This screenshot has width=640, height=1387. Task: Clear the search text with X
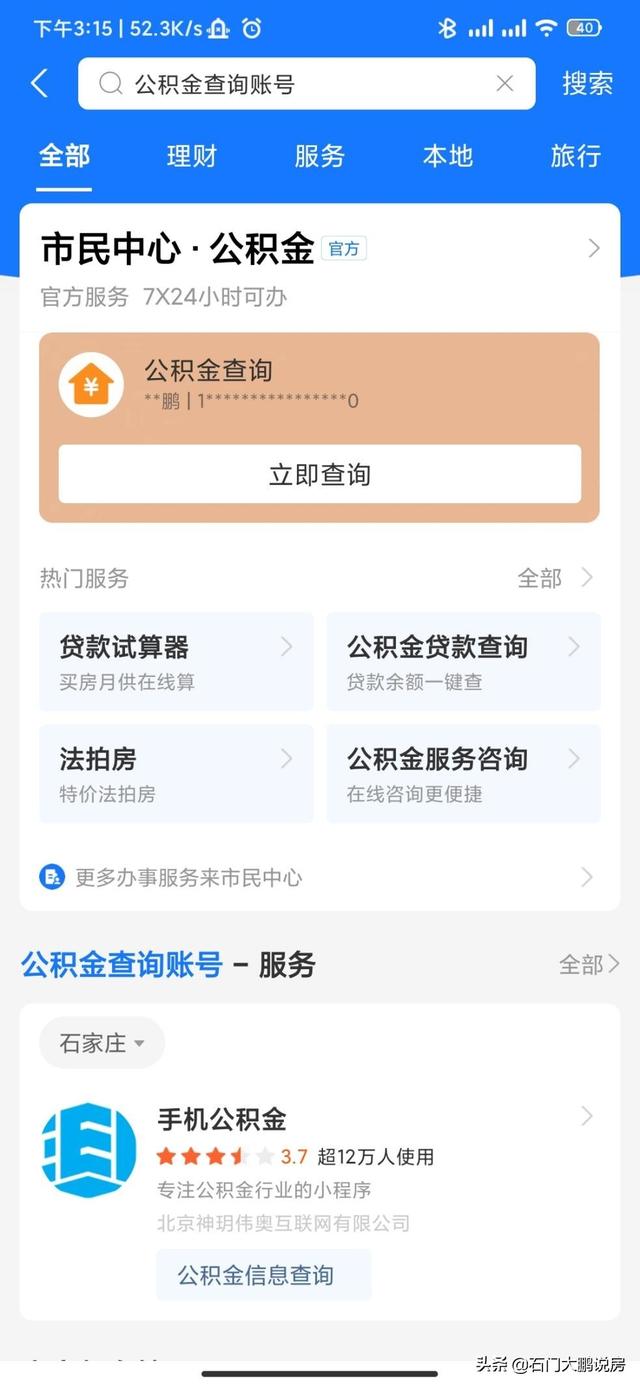(x=505, y=84)
